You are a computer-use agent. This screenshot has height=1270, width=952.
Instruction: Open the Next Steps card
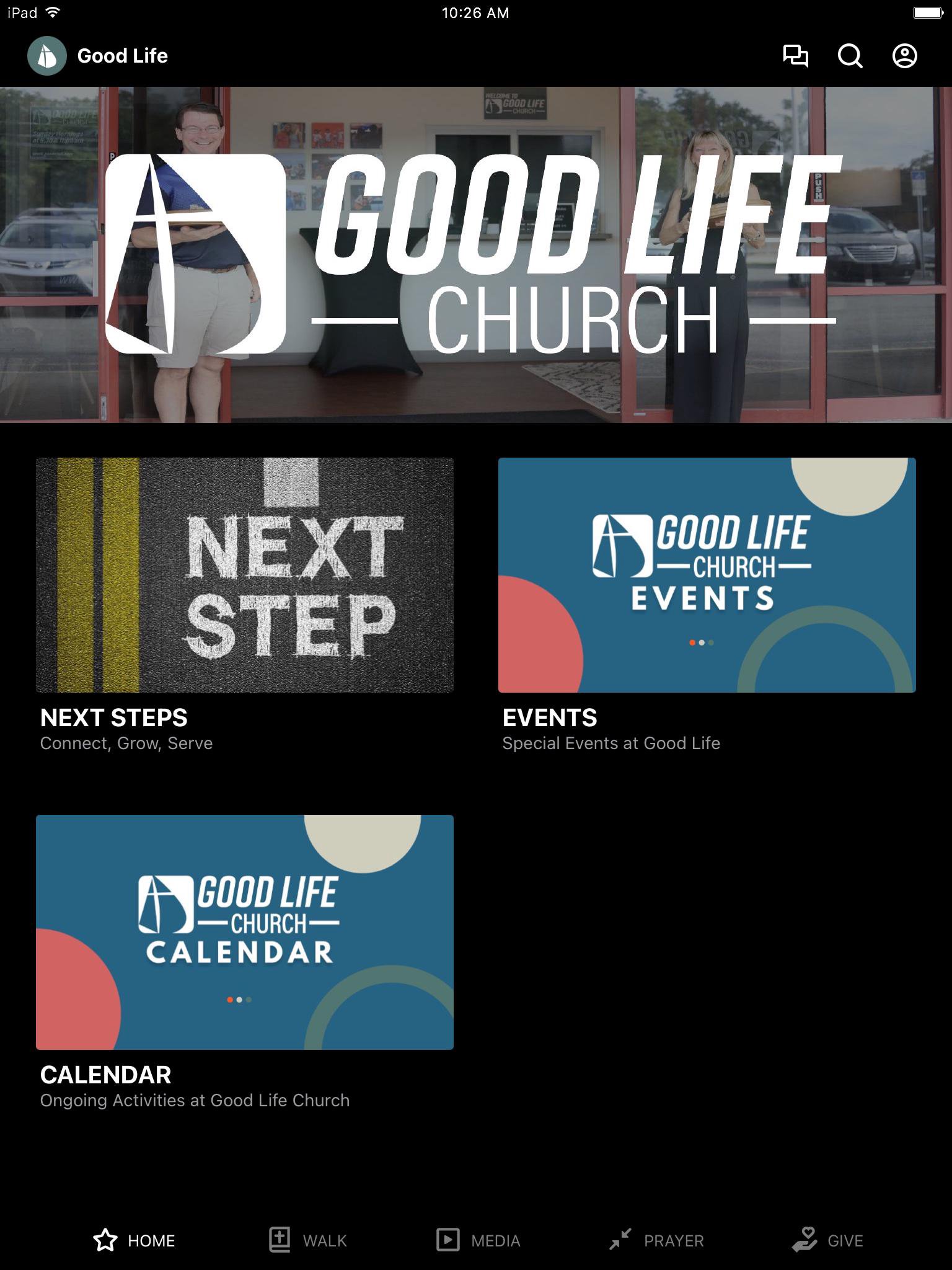pos(245,575)
